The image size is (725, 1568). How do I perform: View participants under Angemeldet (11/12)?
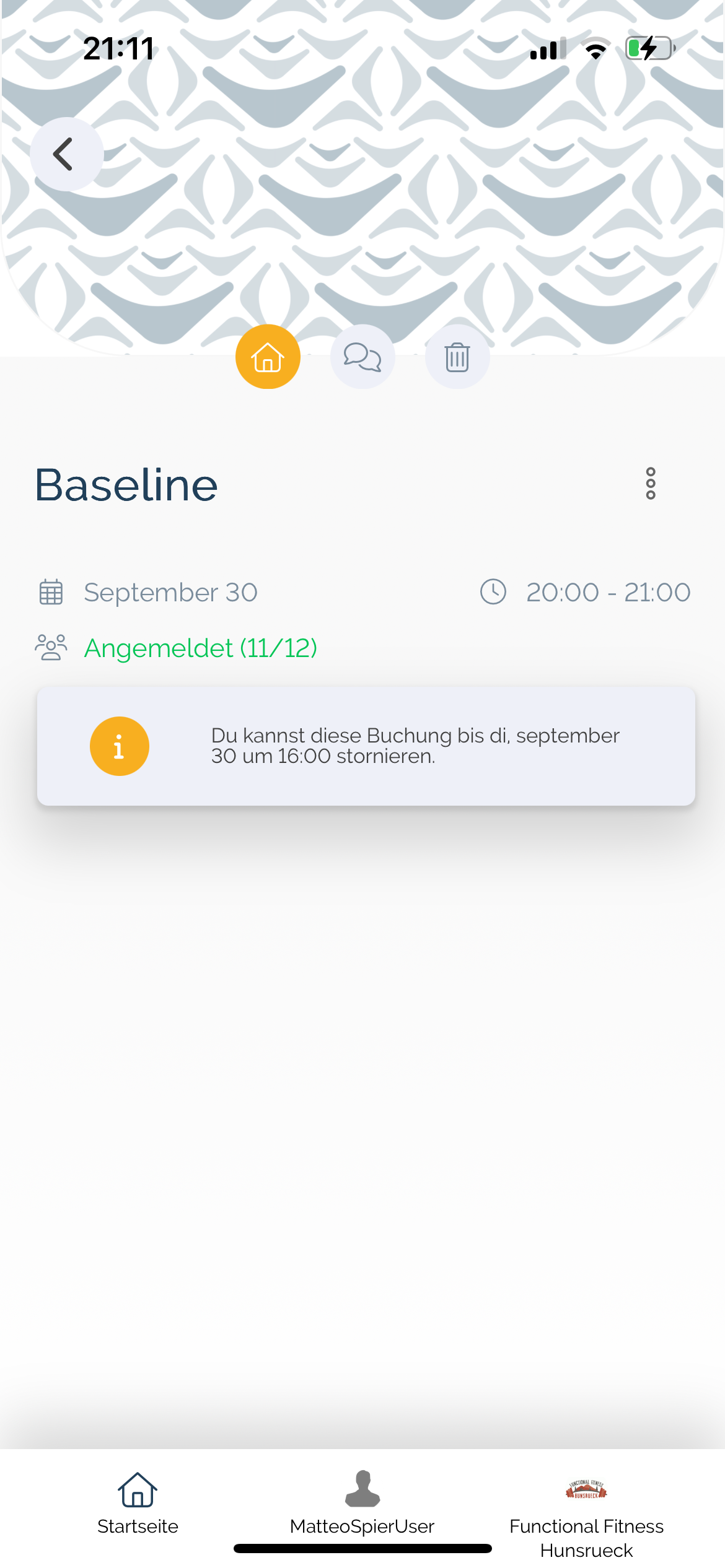[x=200, y=648]
